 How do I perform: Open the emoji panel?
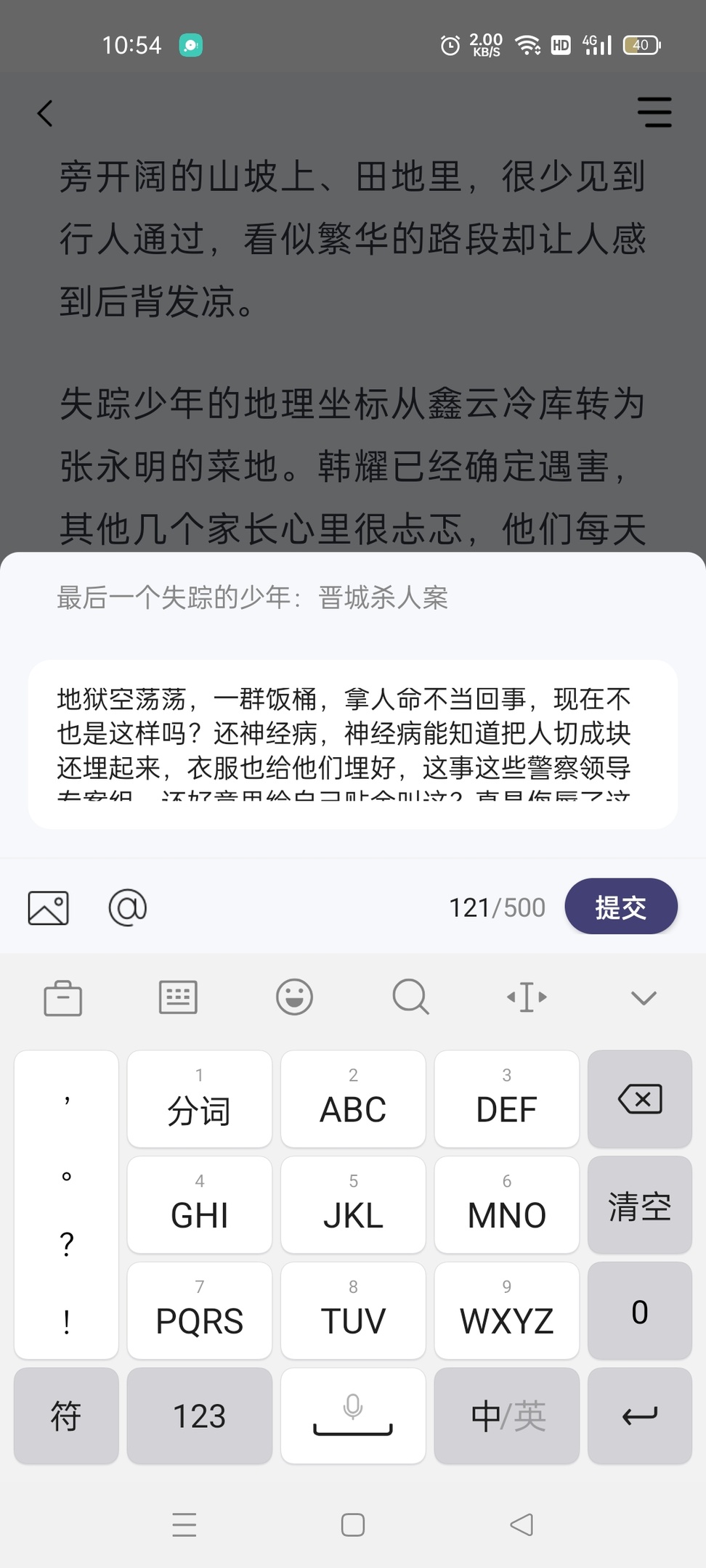tap(294, 997)
